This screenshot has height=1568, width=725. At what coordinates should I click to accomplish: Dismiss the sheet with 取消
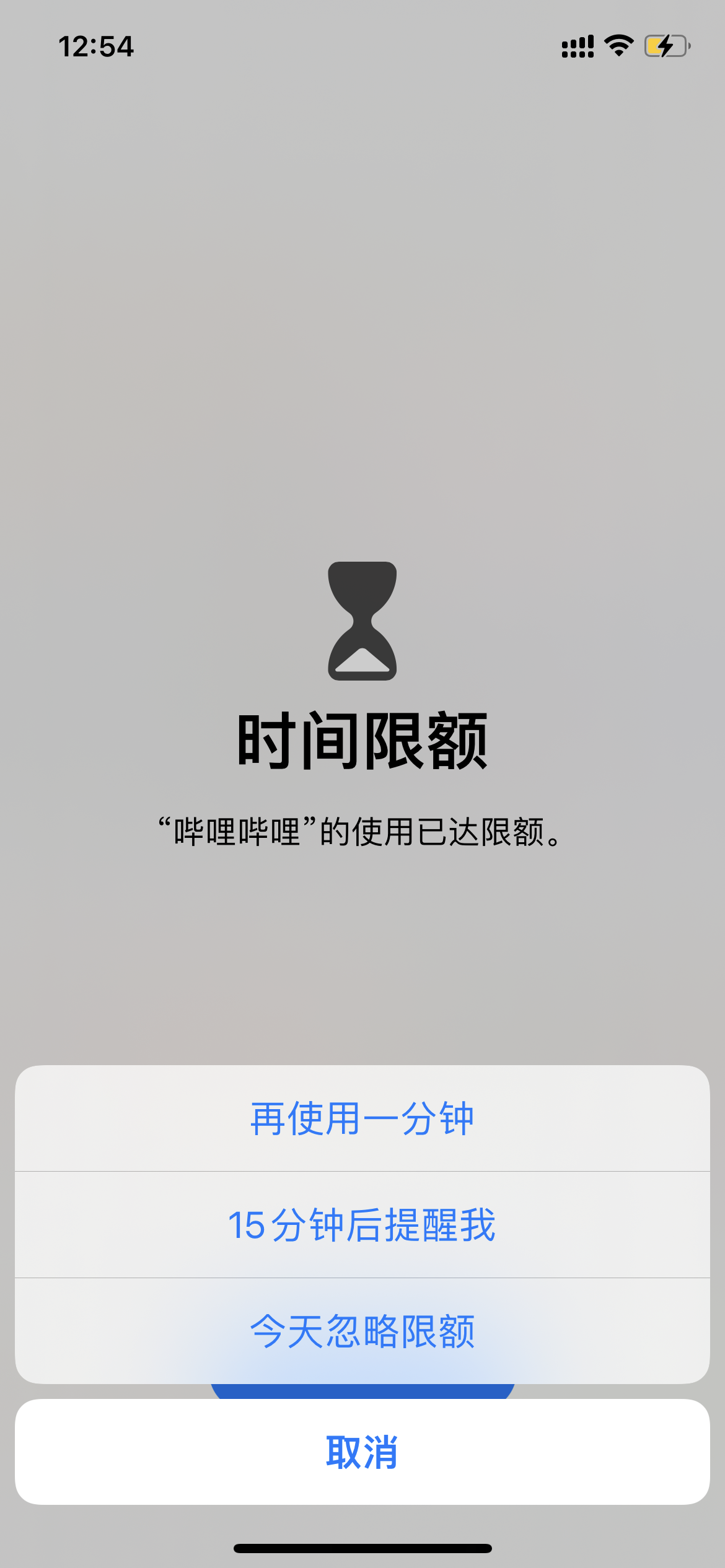pyautogui.click(x=362, y=1452)
